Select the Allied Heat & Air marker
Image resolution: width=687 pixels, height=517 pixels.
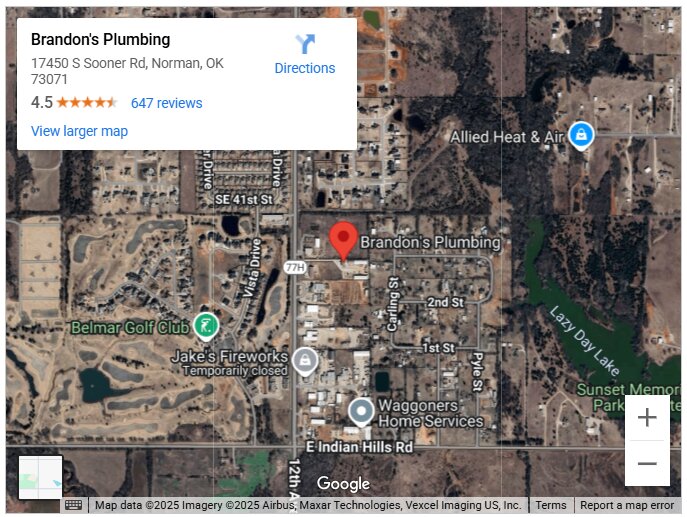click(x=581, y=135)
